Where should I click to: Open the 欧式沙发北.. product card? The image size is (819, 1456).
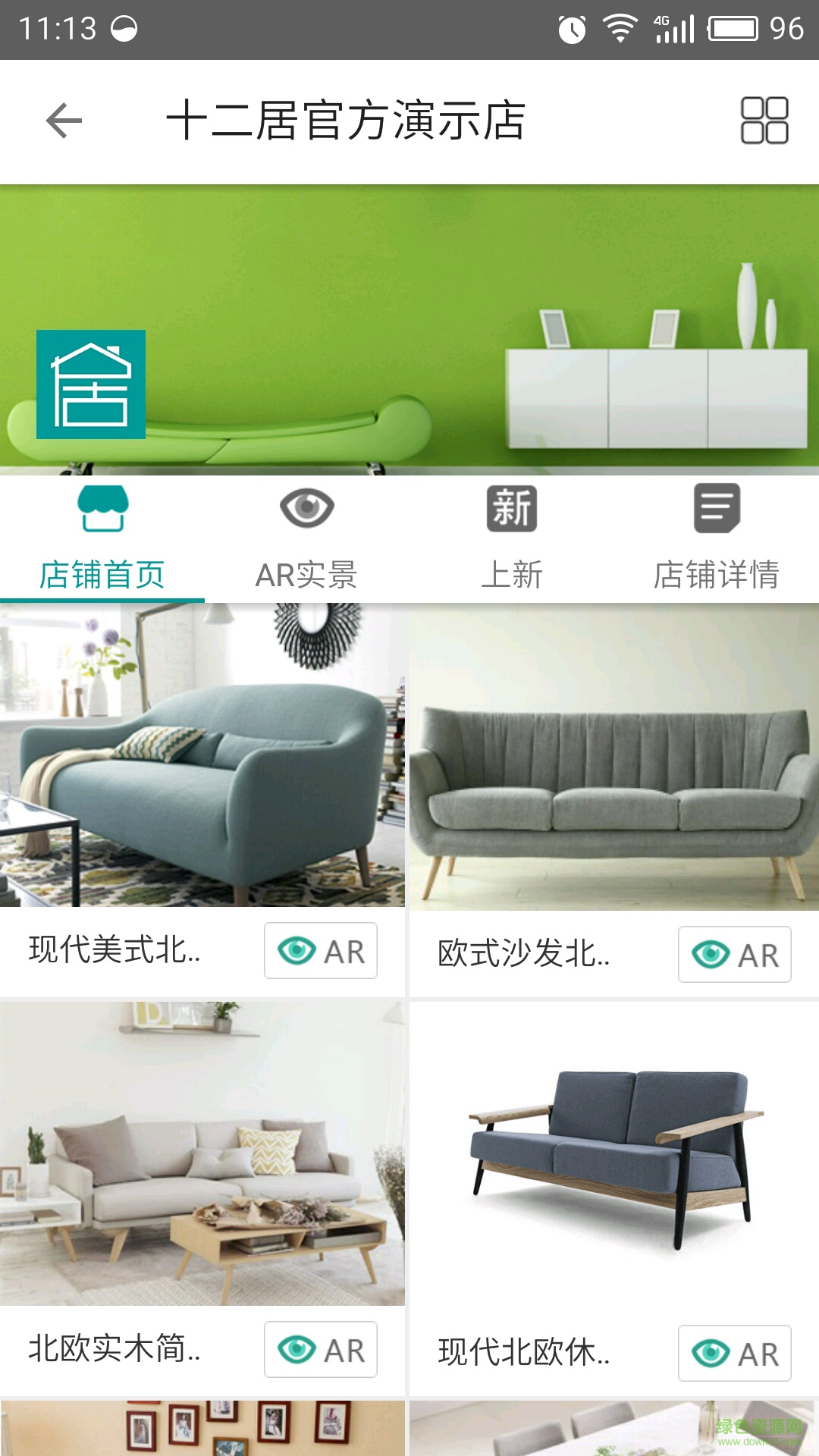[x=614, y=757]
